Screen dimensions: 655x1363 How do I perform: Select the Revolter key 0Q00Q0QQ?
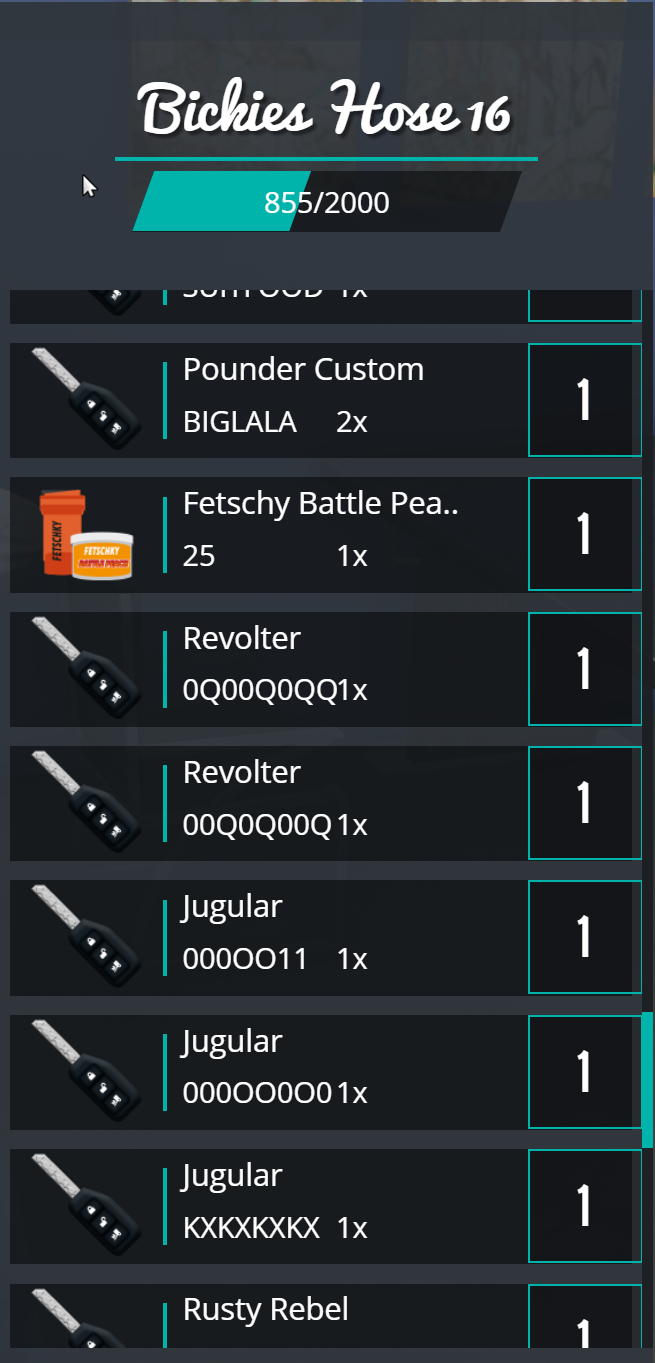click(269, 669)
